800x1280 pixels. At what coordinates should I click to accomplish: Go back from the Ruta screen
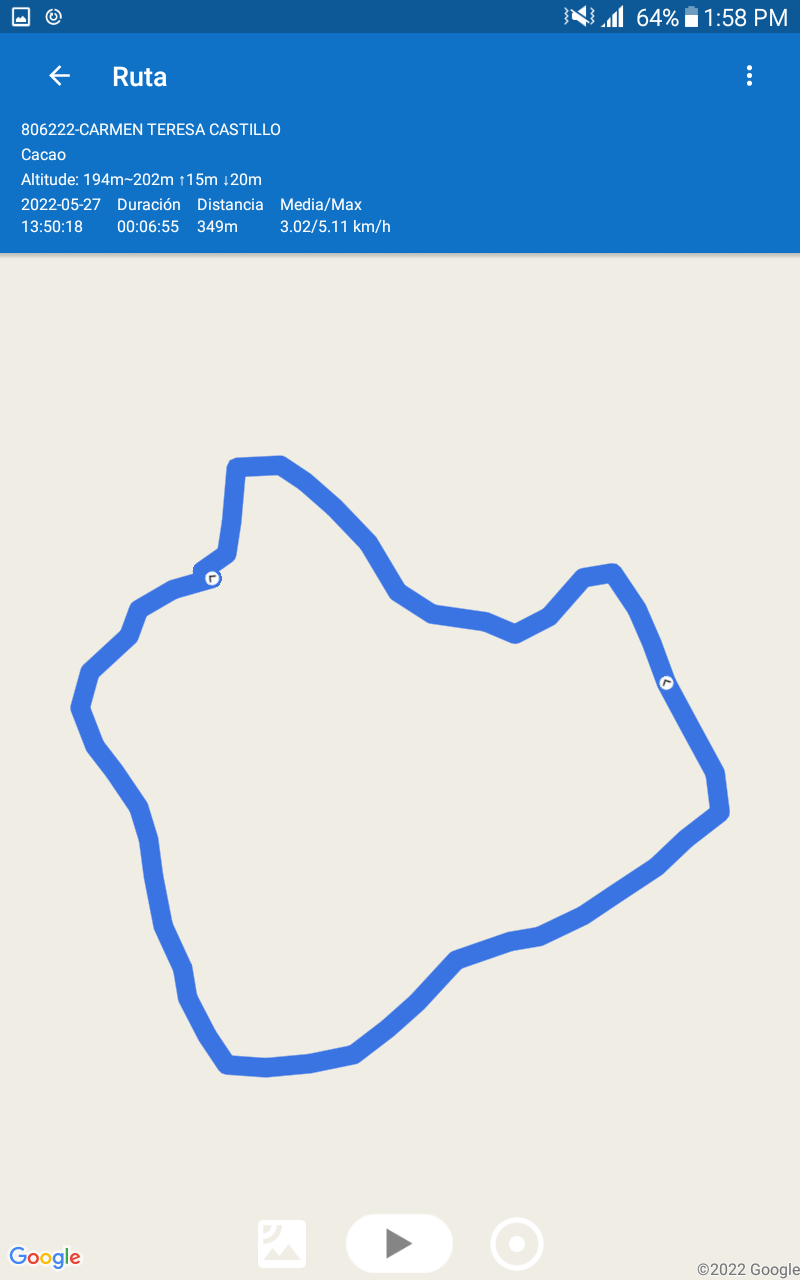coord(60,76)
